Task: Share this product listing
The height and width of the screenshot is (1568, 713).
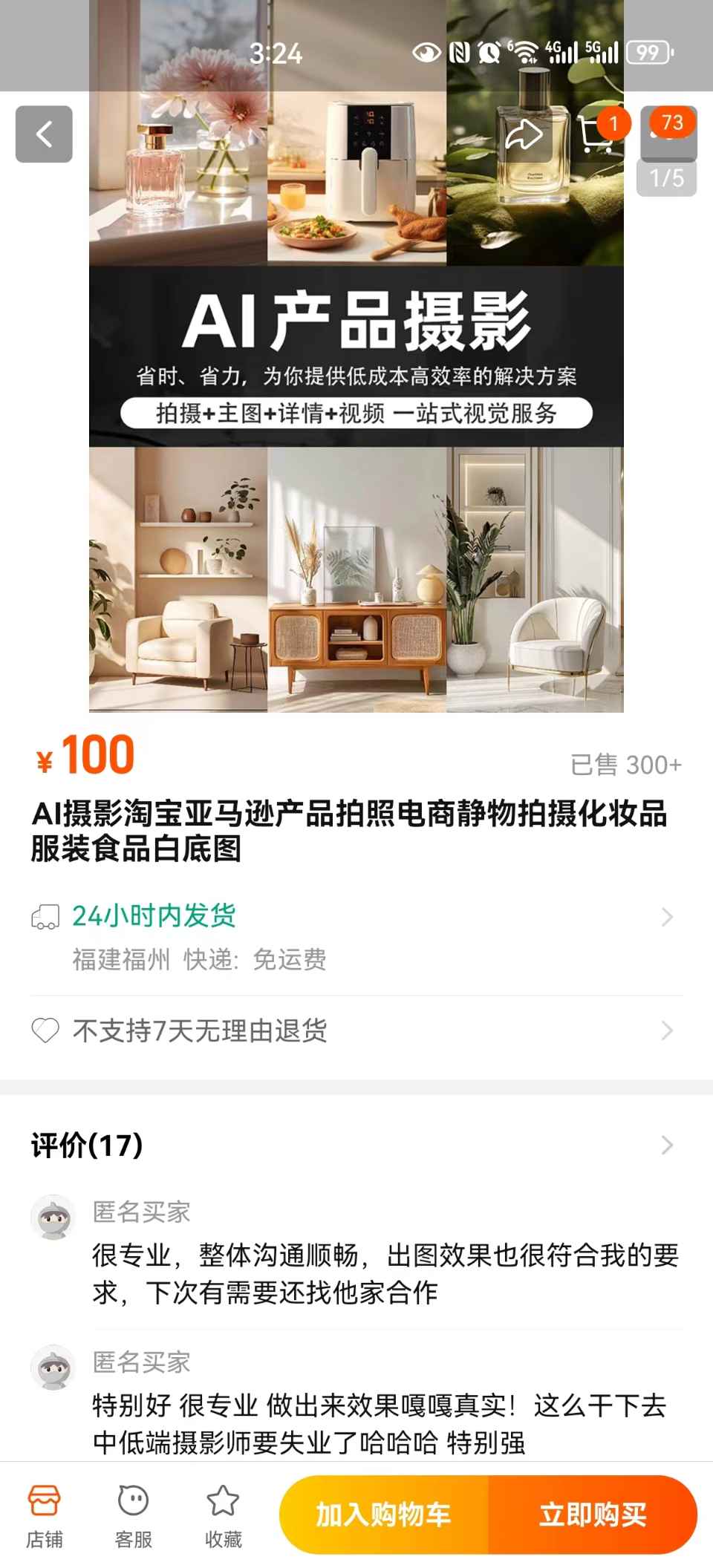Action: tap(523, 134)
